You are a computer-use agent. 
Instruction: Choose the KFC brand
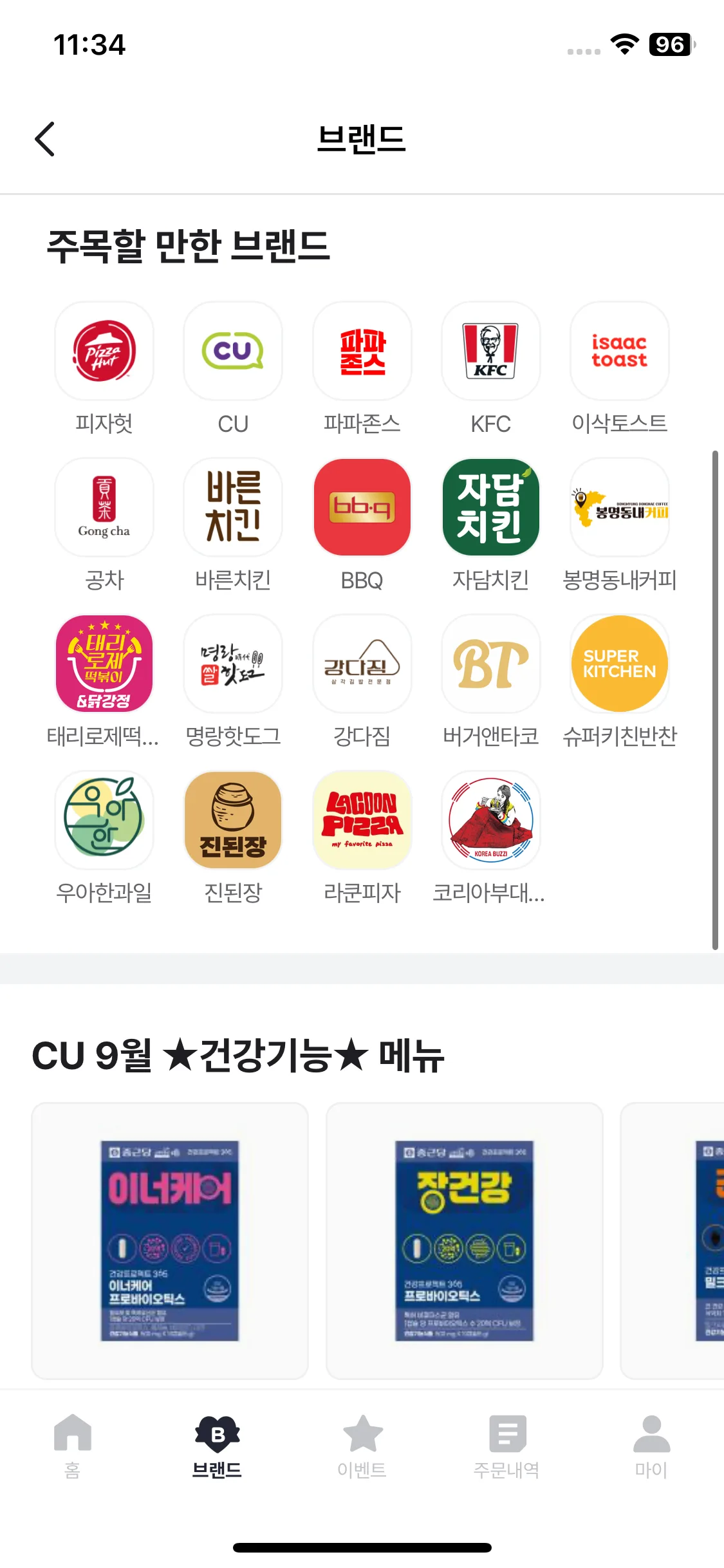[490, 351]
